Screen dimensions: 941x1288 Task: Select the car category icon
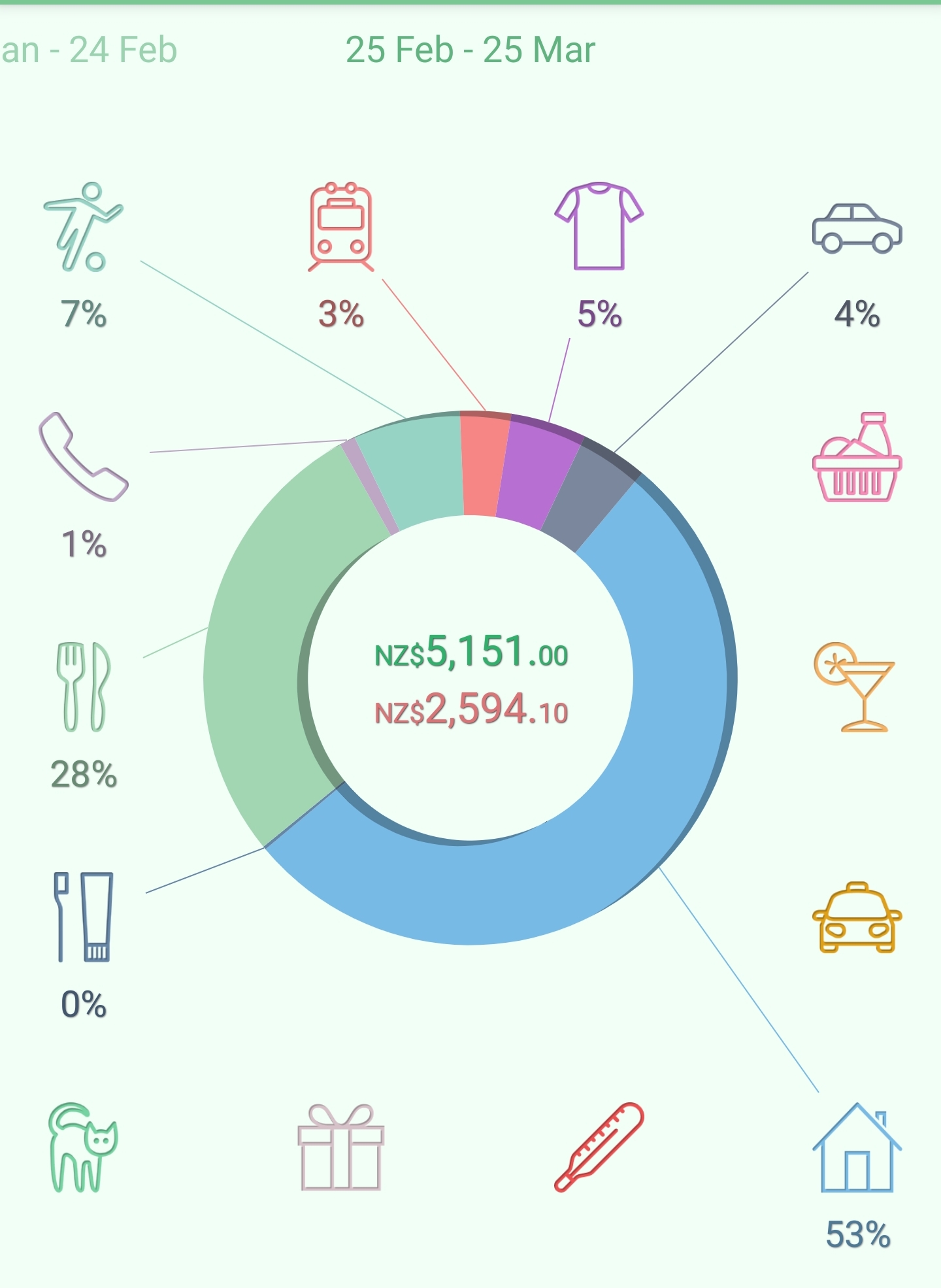[857, 228]
